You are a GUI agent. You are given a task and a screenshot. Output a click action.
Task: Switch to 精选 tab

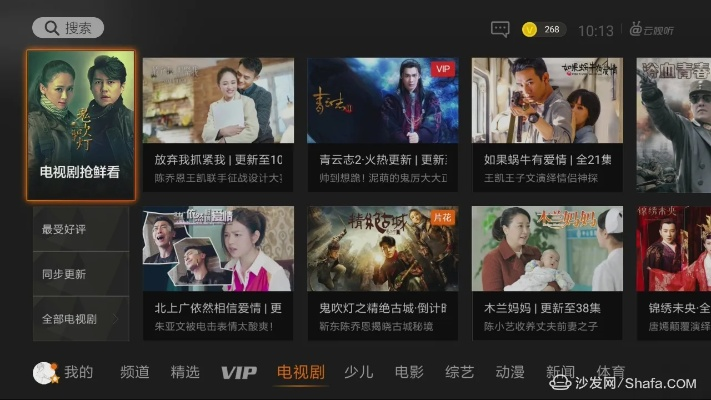(185, 372)
